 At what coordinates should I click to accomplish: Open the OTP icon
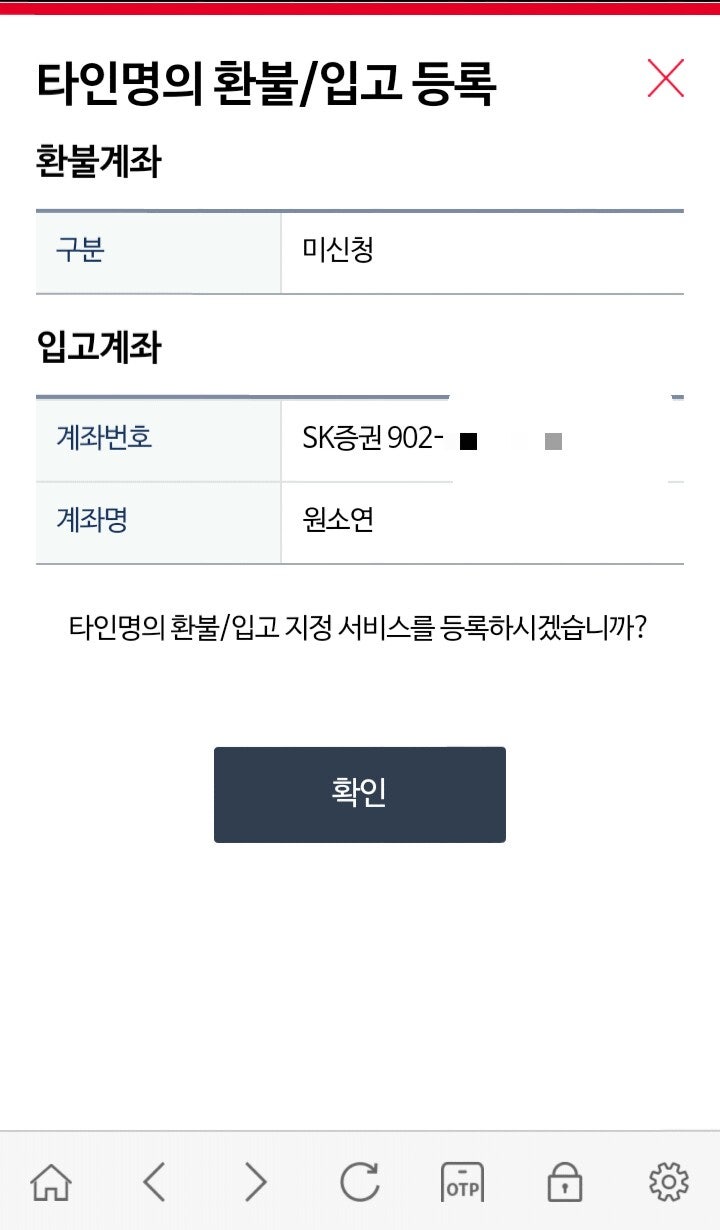pos(462,1182)
